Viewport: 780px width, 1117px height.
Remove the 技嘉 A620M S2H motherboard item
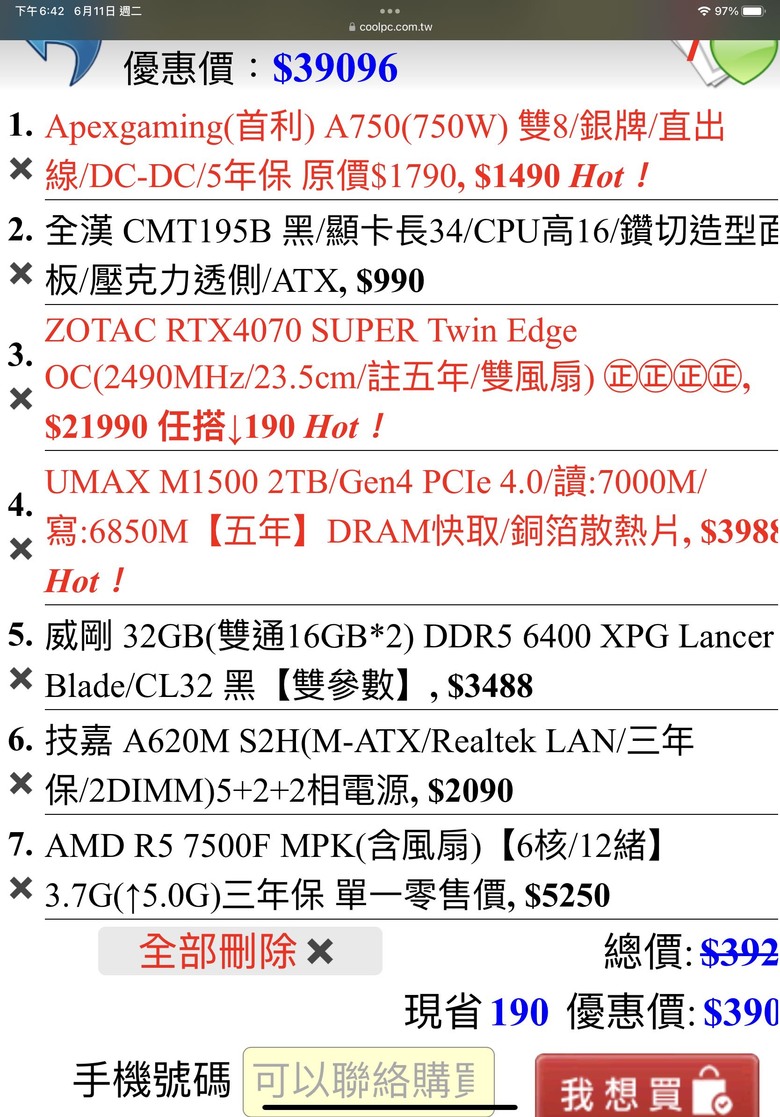click(x=20, y=783)
